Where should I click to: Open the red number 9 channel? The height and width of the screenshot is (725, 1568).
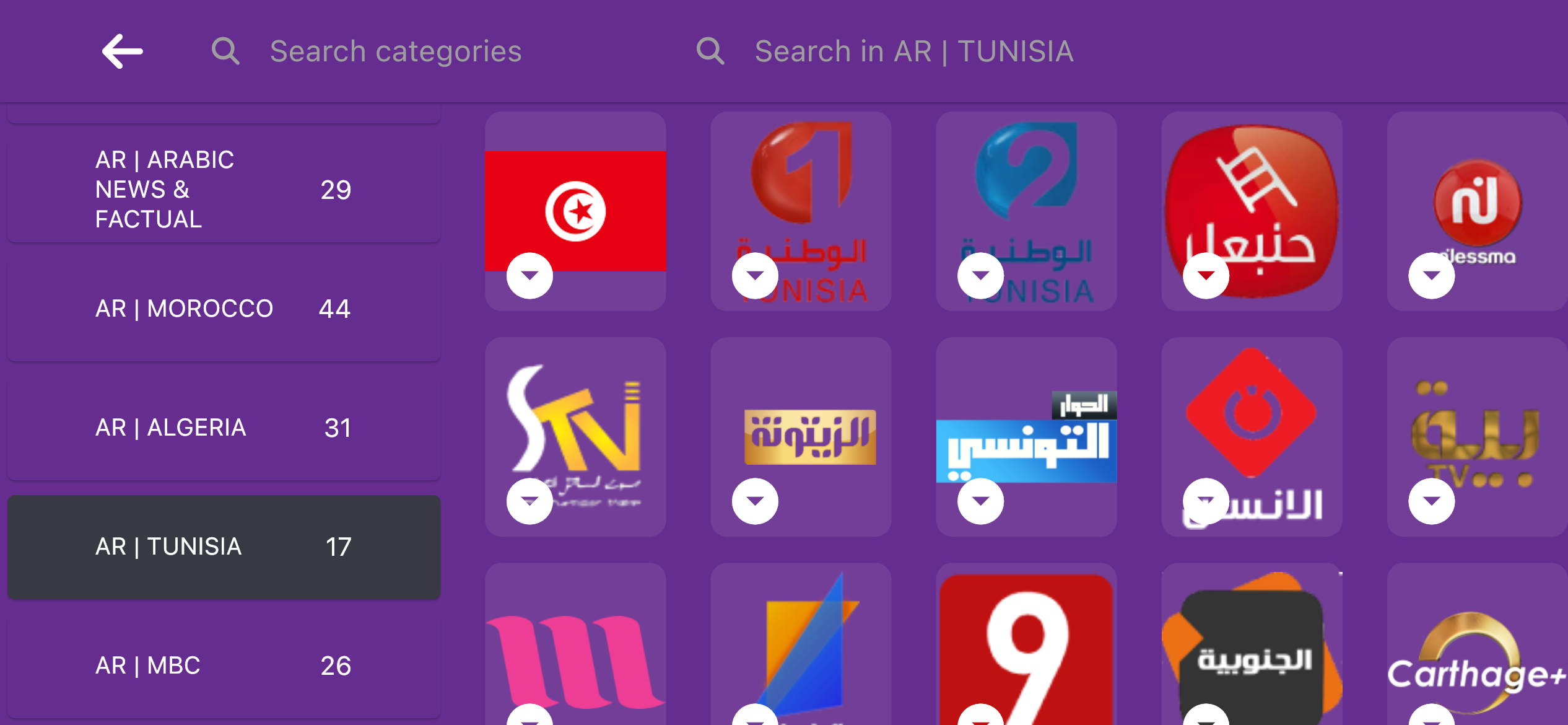click(x=1026, y=644)
